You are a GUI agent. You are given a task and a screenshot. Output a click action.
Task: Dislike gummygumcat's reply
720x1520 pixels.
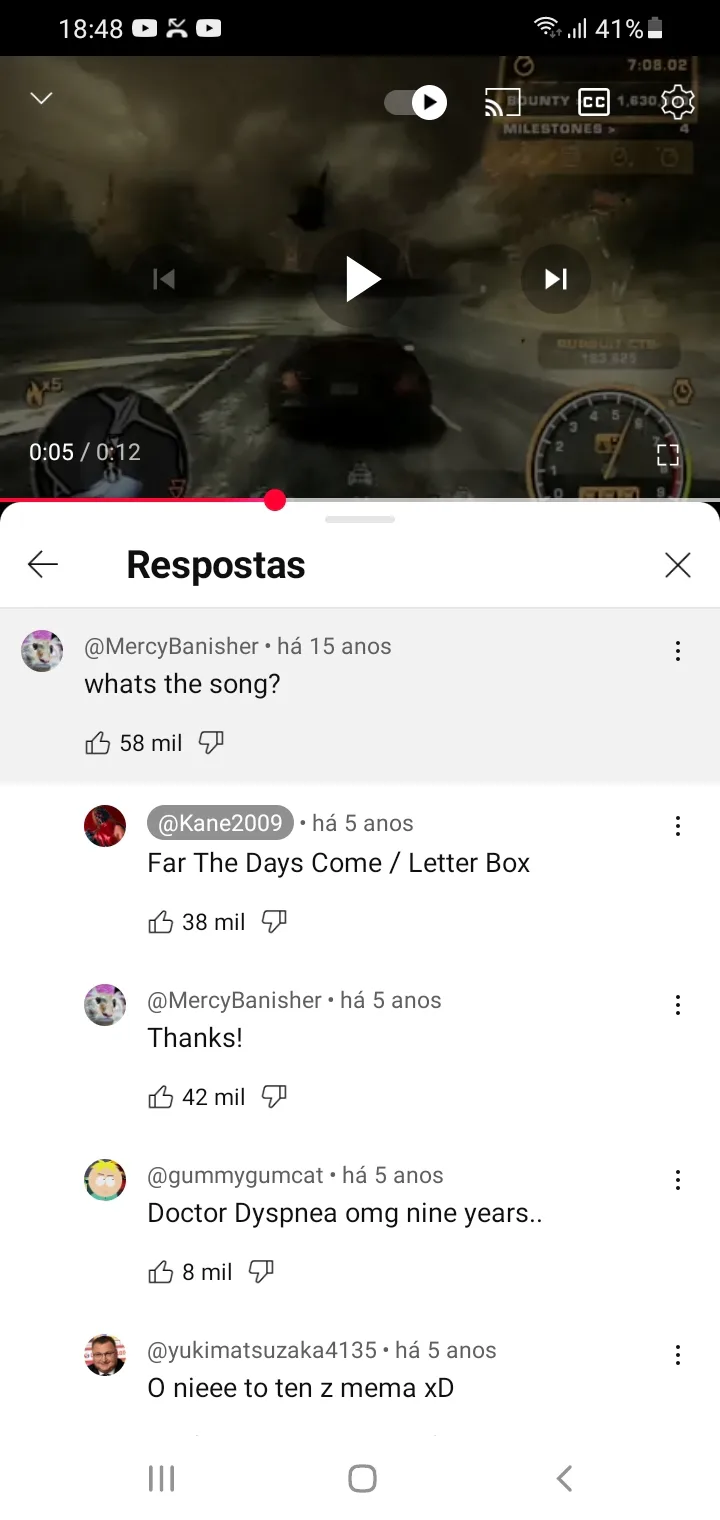point(261,1272)
